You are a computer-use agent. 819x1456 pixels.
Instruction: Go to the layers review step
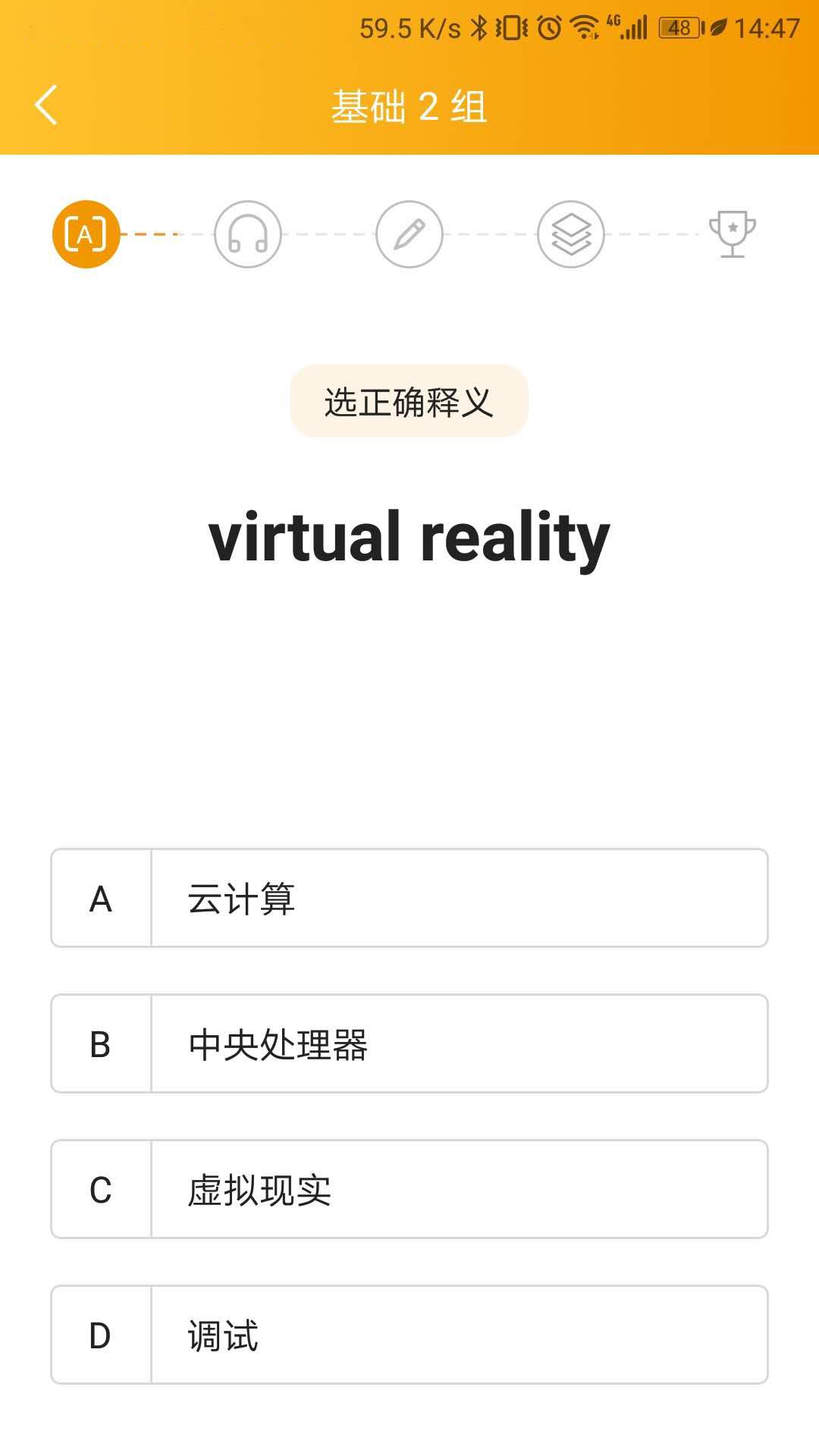tap(571, 234)
